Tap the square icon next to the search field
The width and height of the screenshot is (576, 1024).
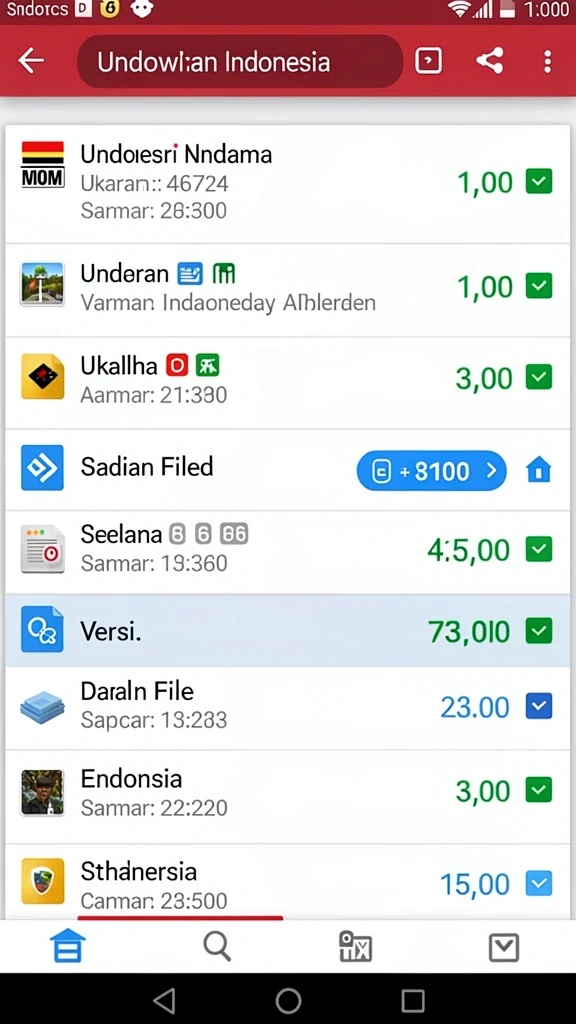click(x=428, y=61)
